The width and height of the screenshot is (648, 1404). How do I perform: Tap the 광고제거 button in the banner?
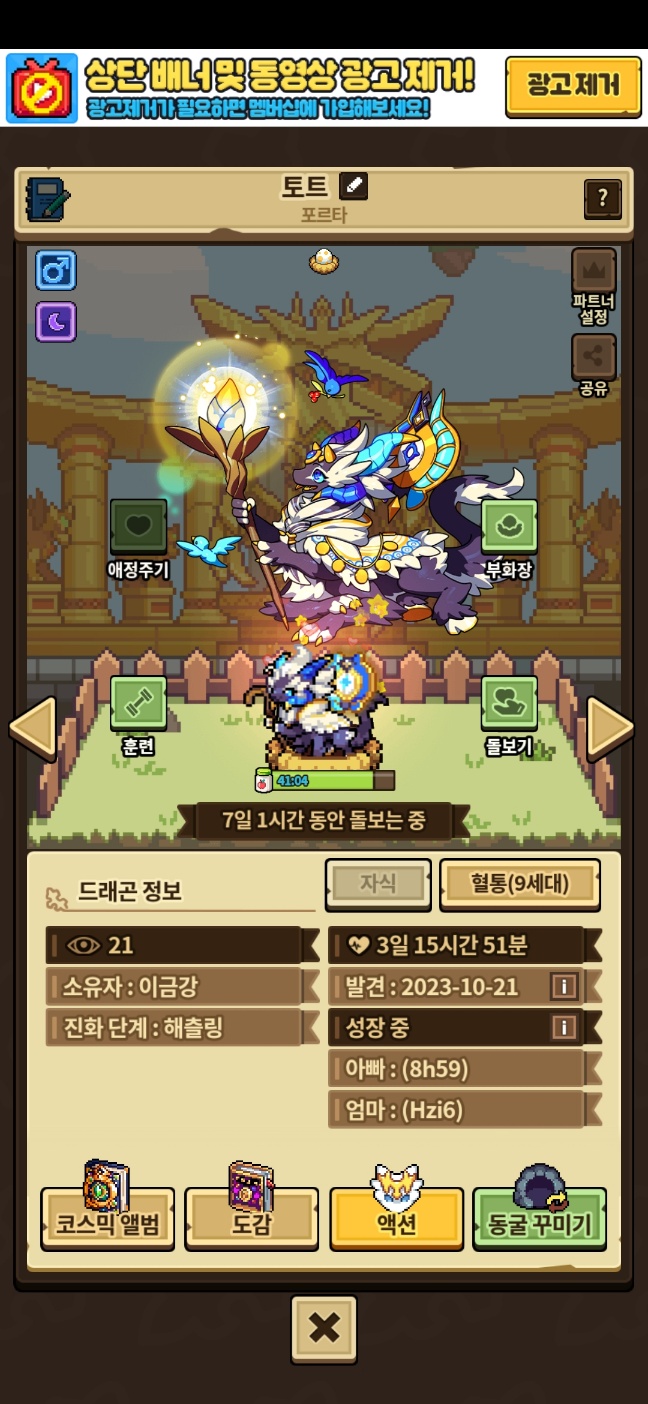point(573,87)
